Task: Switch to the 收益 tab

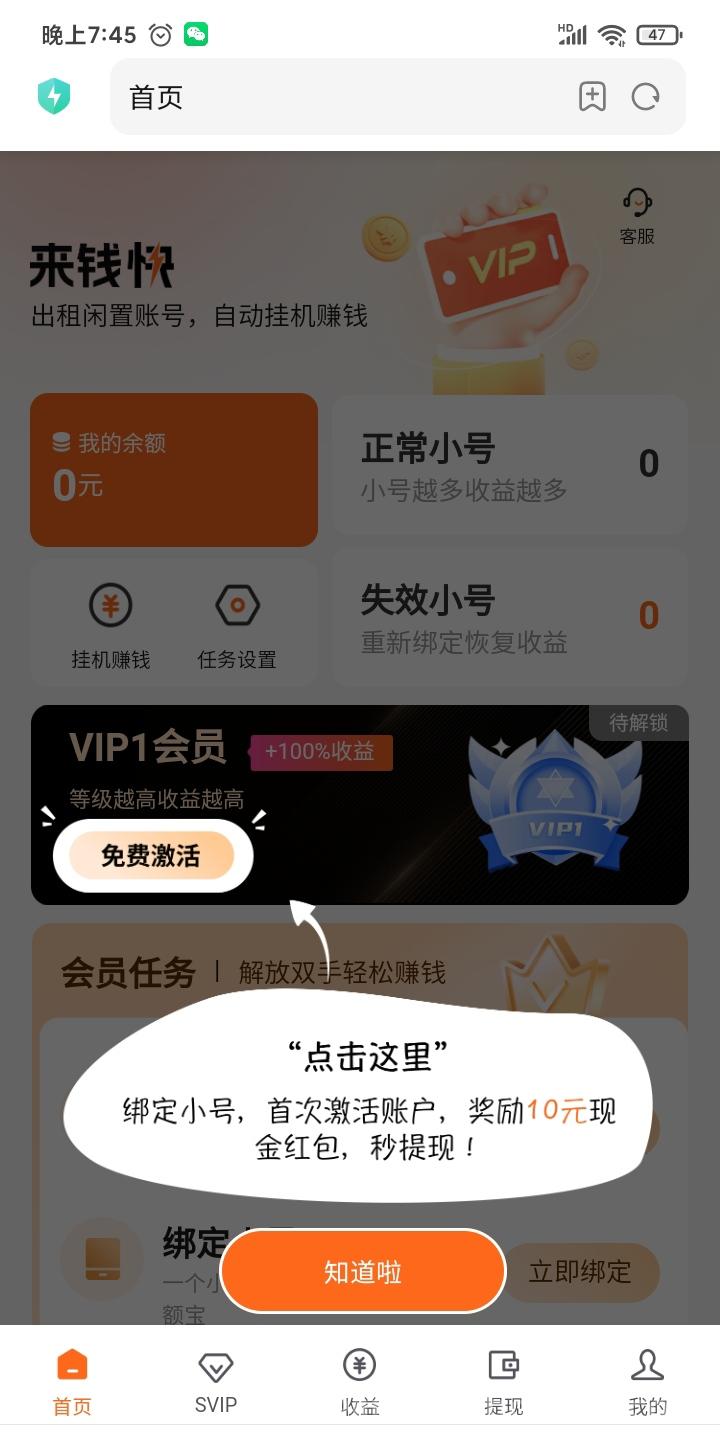Action: [x=360, y=1382]
